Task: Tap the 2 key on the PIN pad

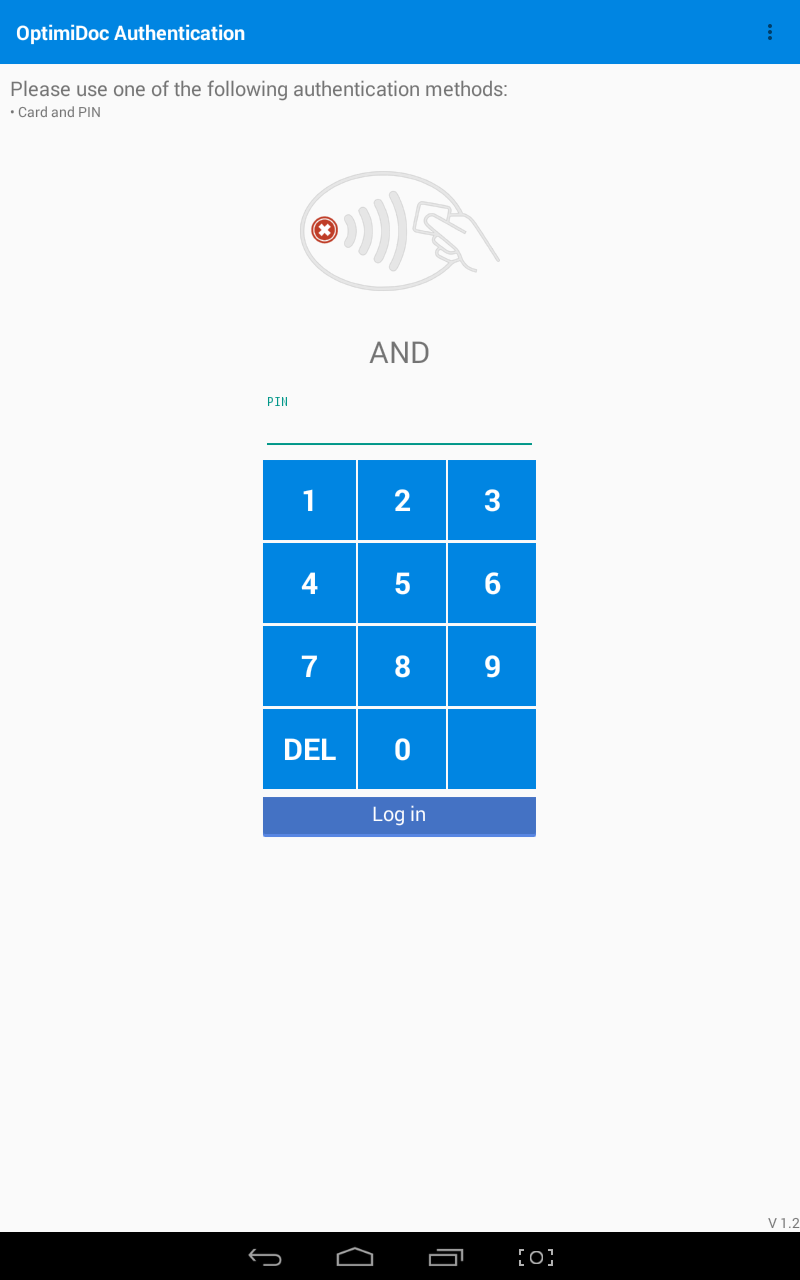Action: click(402, 500)
